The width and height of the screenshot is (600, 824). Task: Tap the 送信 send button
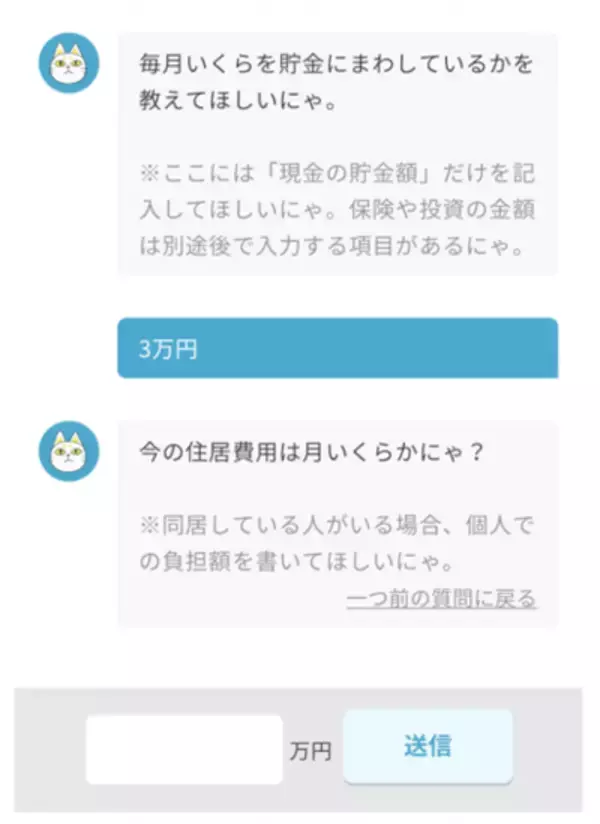tap(427, 747)
